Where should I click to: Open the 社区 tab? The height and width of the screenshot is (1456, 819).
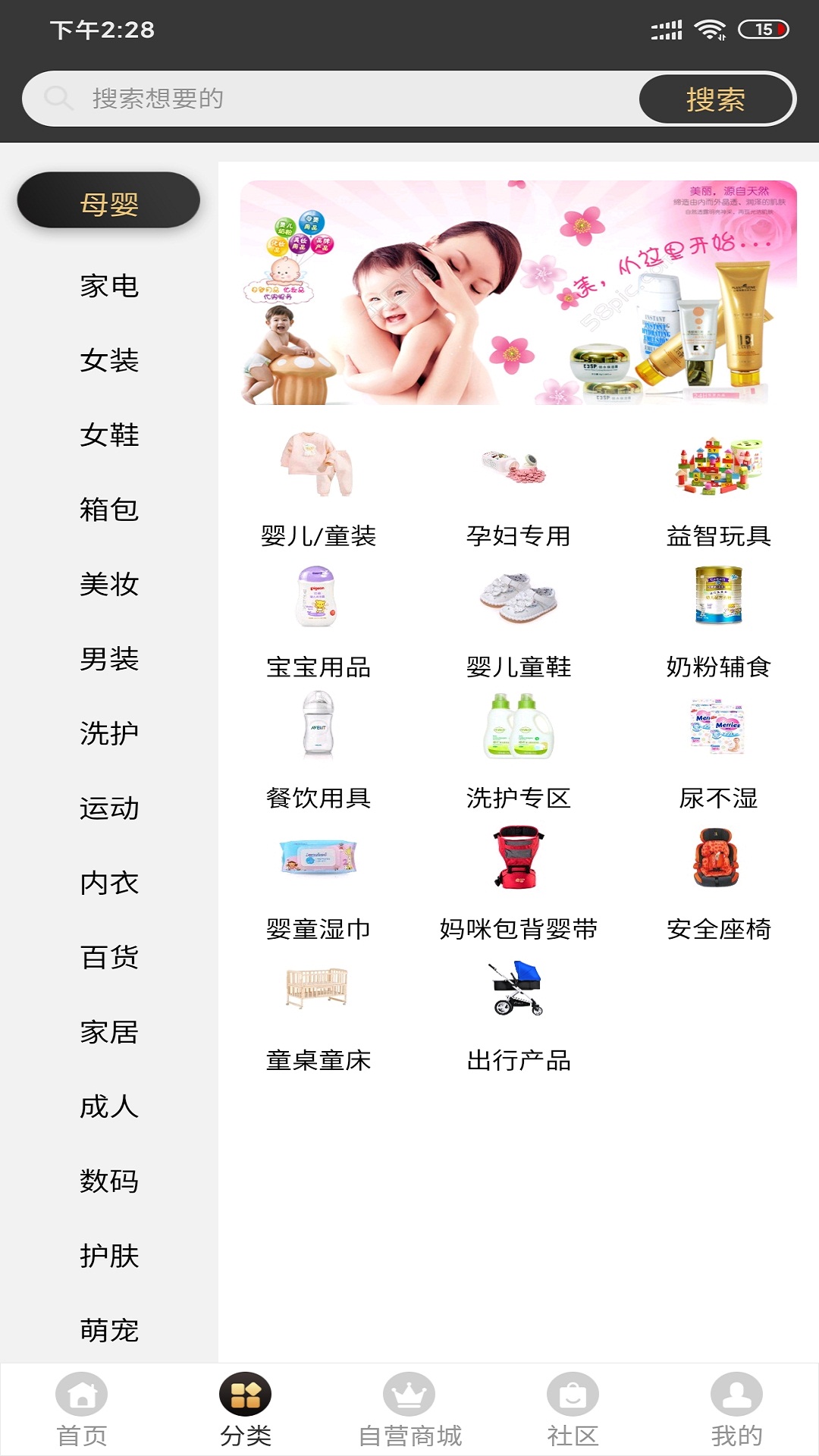pos(573,1409)
